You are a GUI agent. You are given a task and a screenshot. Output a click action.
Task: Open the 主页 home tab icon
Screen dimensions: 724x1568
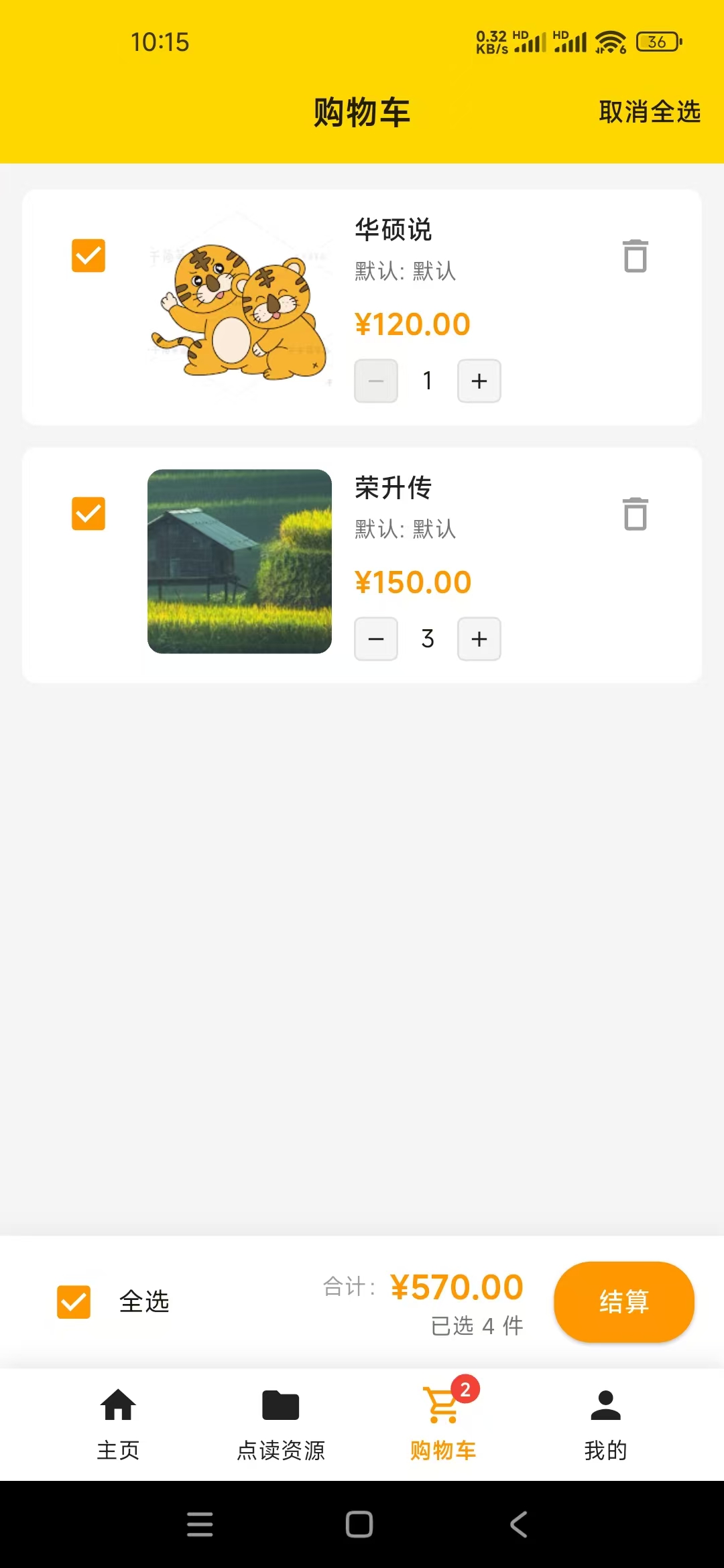tap(118, 1402)
